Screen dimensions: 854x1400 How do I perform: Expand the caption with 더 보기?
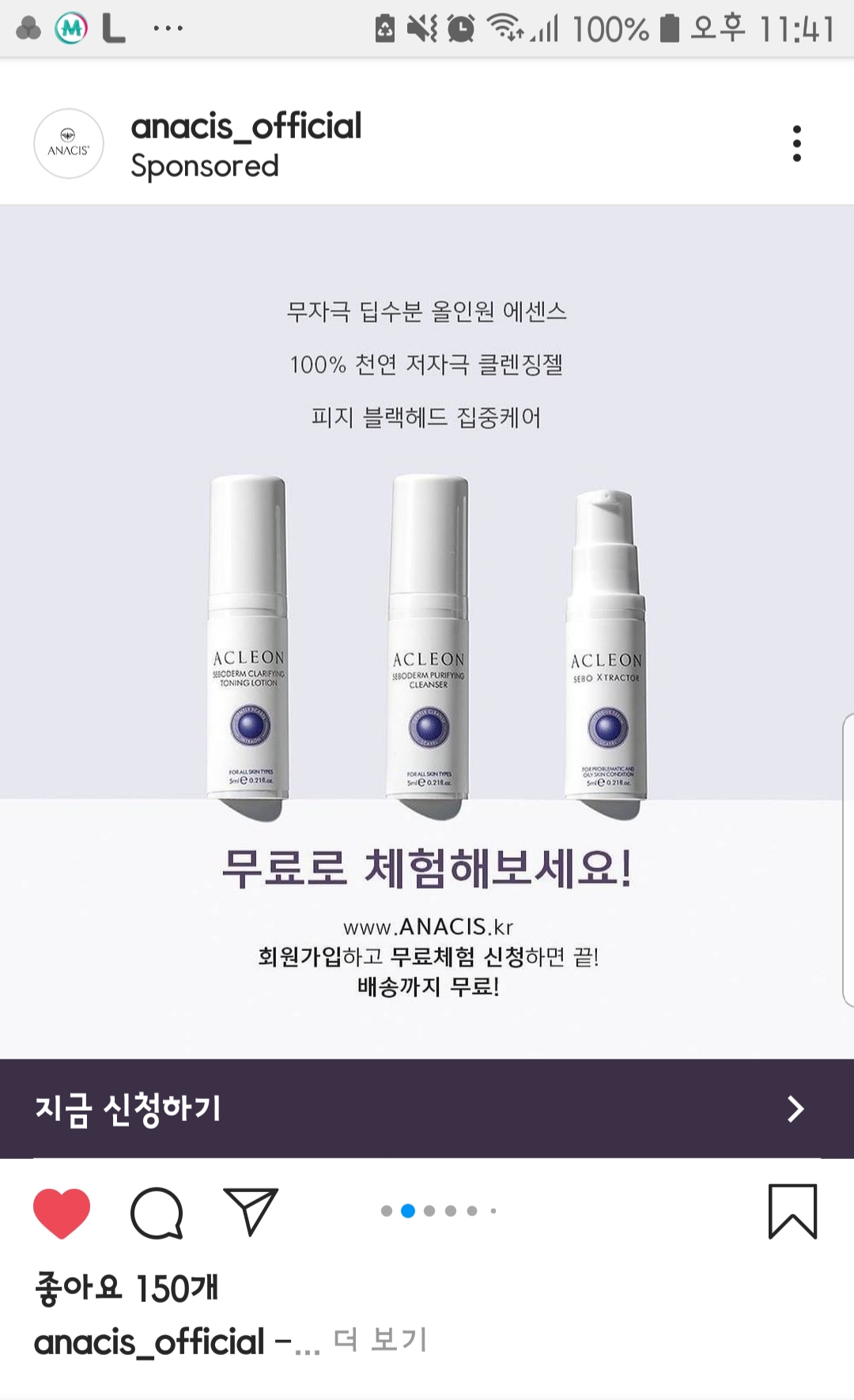[380, 1340]
